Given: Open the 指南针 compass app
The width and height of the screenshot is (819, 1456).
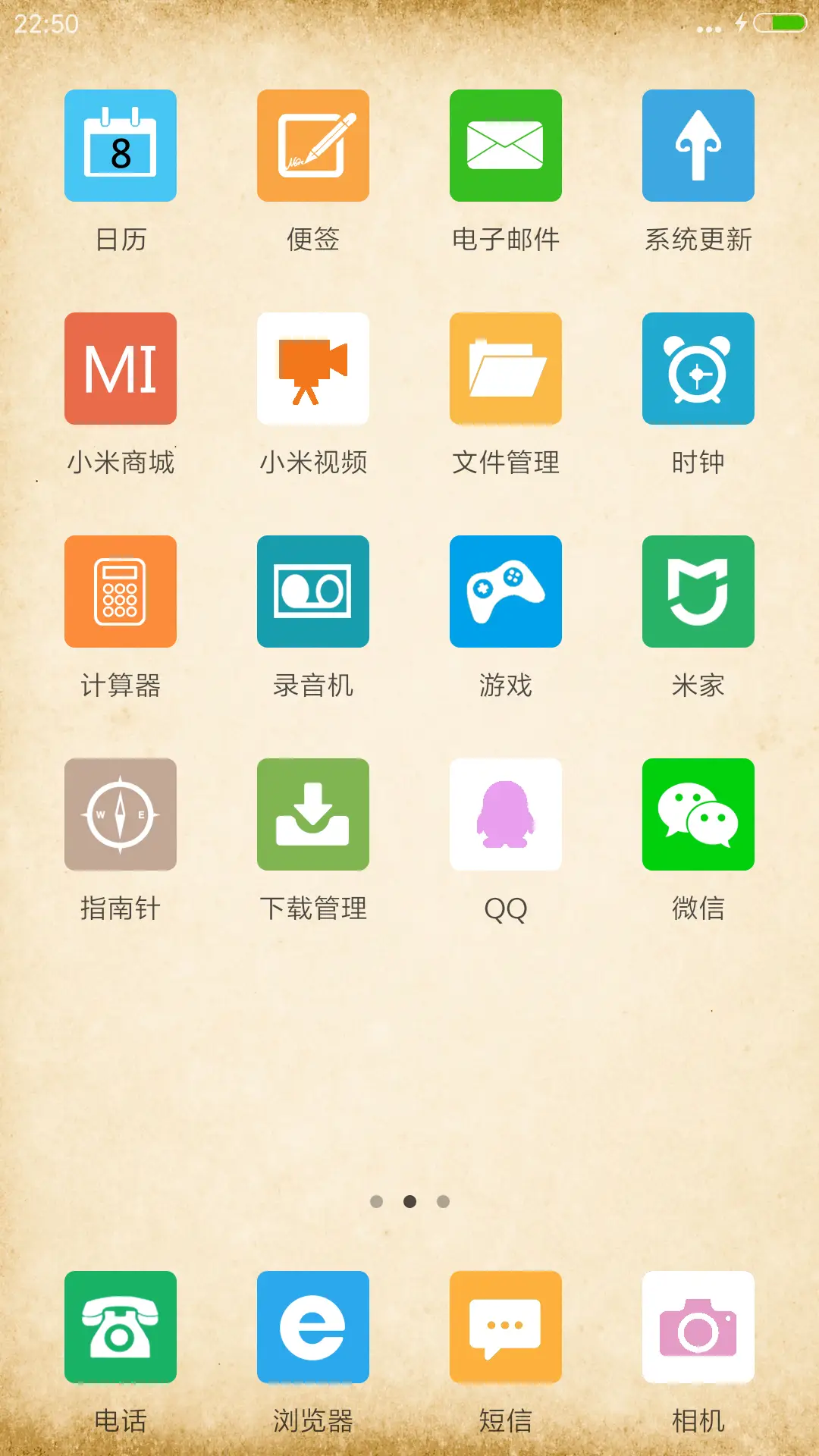Looking at the screenshot, I should pos(120,814).
